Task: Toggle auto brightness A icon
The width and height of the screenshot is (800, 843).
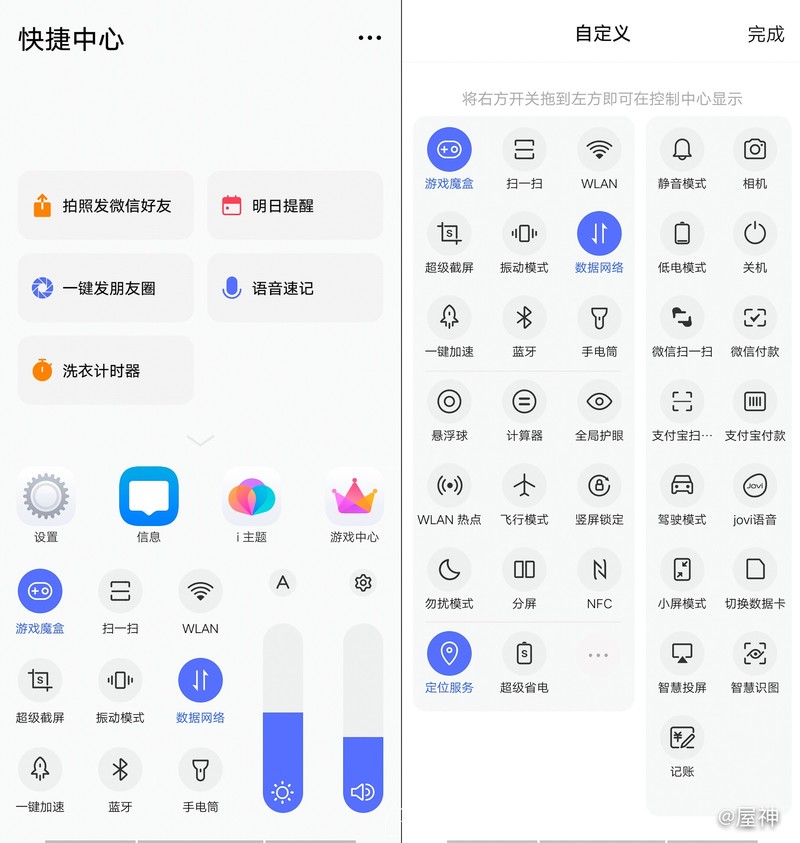Action: pos(283,583)
